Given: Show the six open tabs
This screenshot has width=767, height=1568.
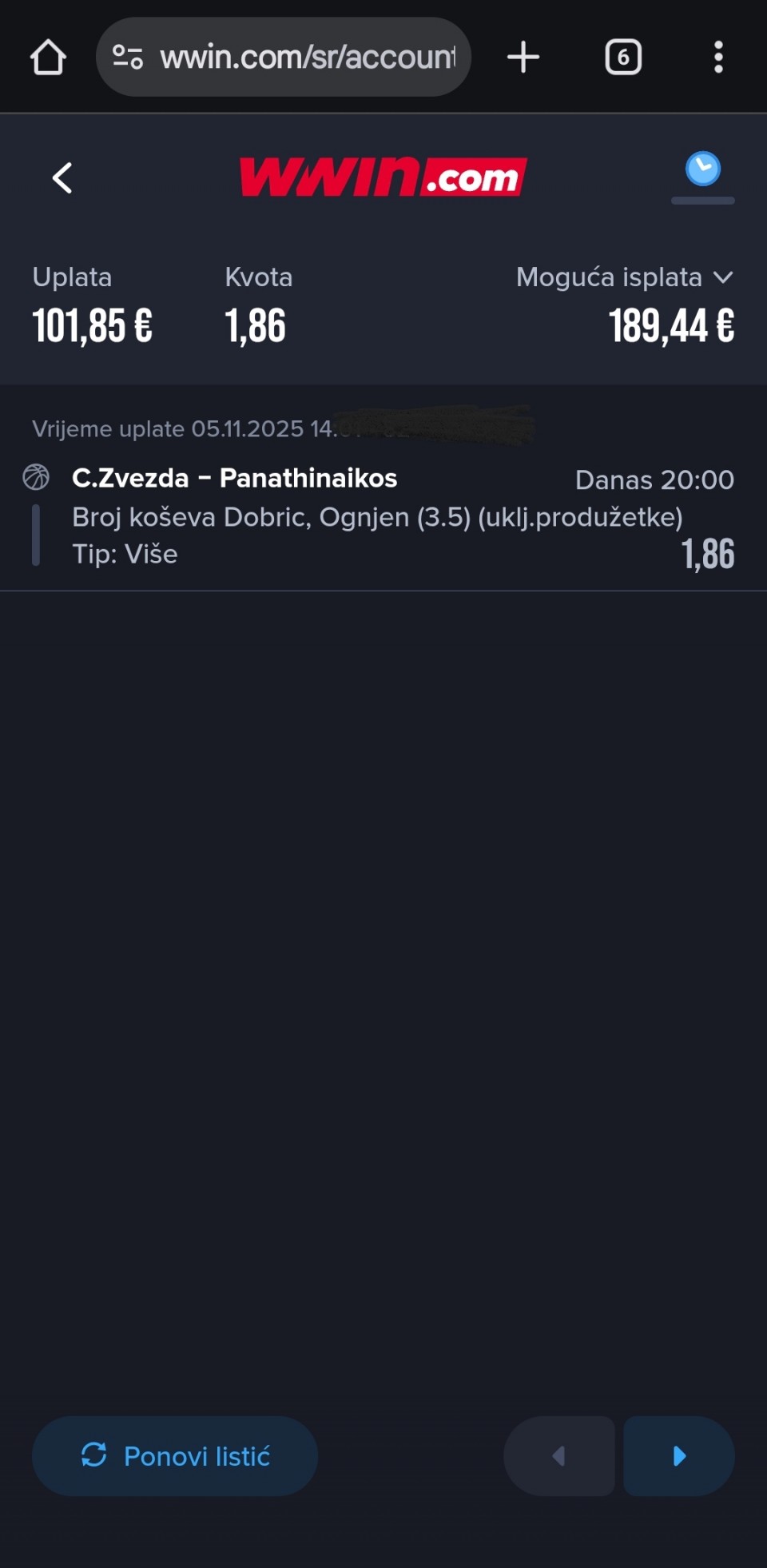Looking at the screenshot, I should pyautogui.click(x=623, y=58).
